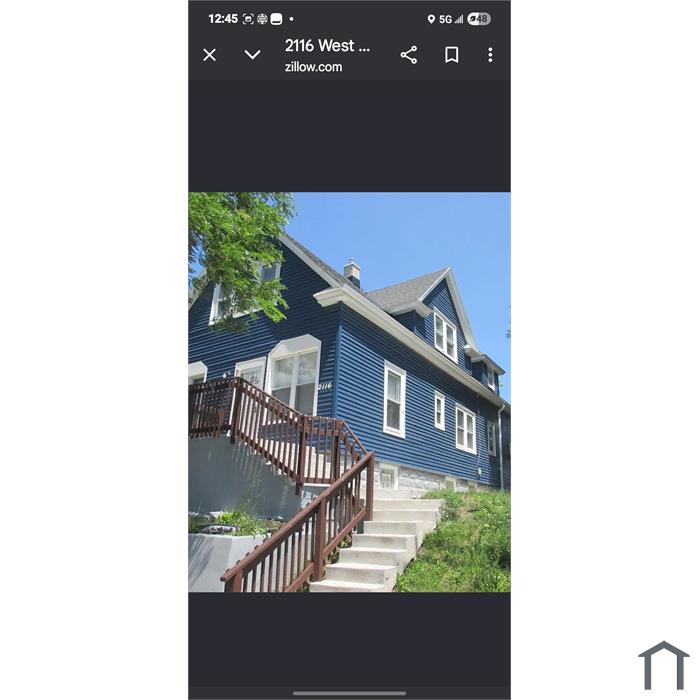Image resolution: width=700 pixels, height=700 pixels.
Task: Close the Zillow custom tab
Action: 209,55
